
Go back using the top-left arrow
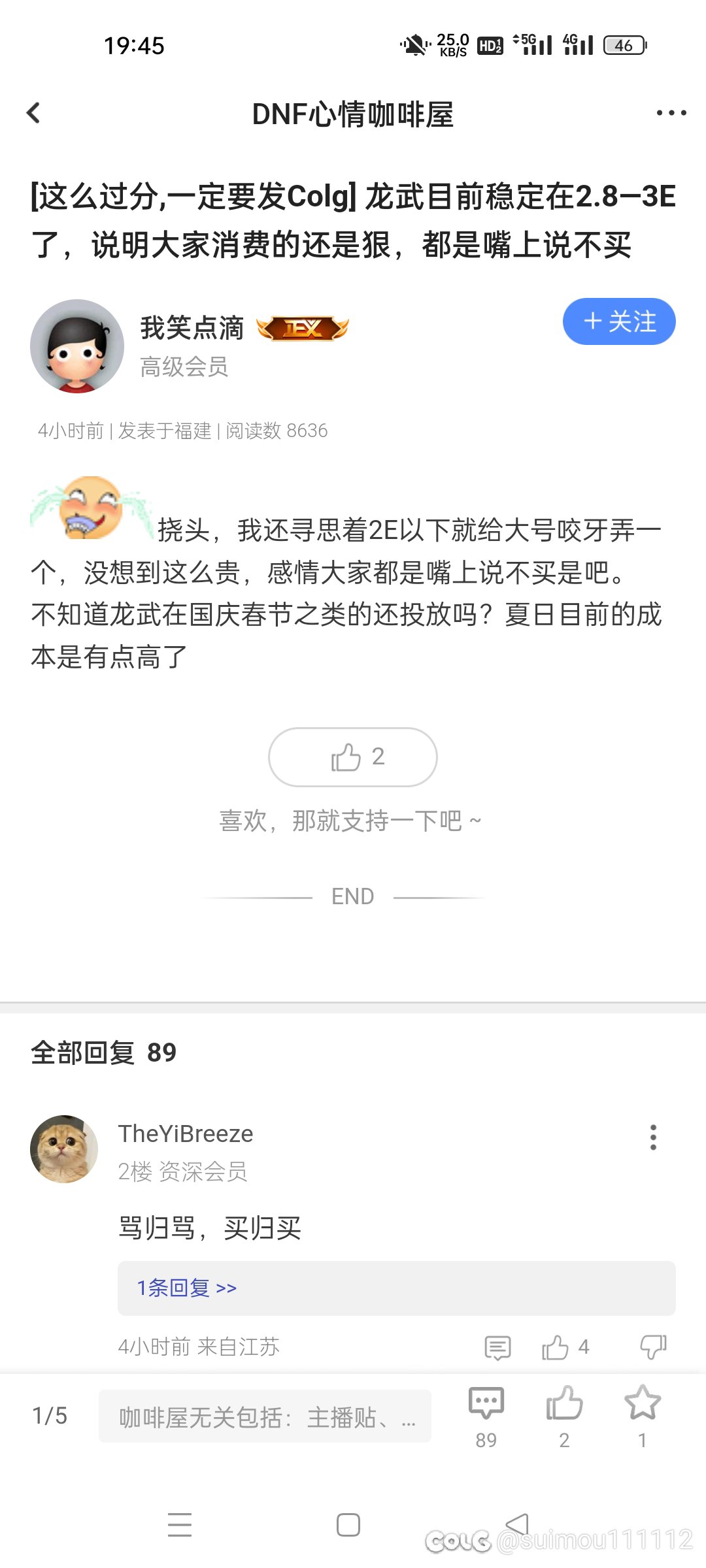click(x=33, y=113)
